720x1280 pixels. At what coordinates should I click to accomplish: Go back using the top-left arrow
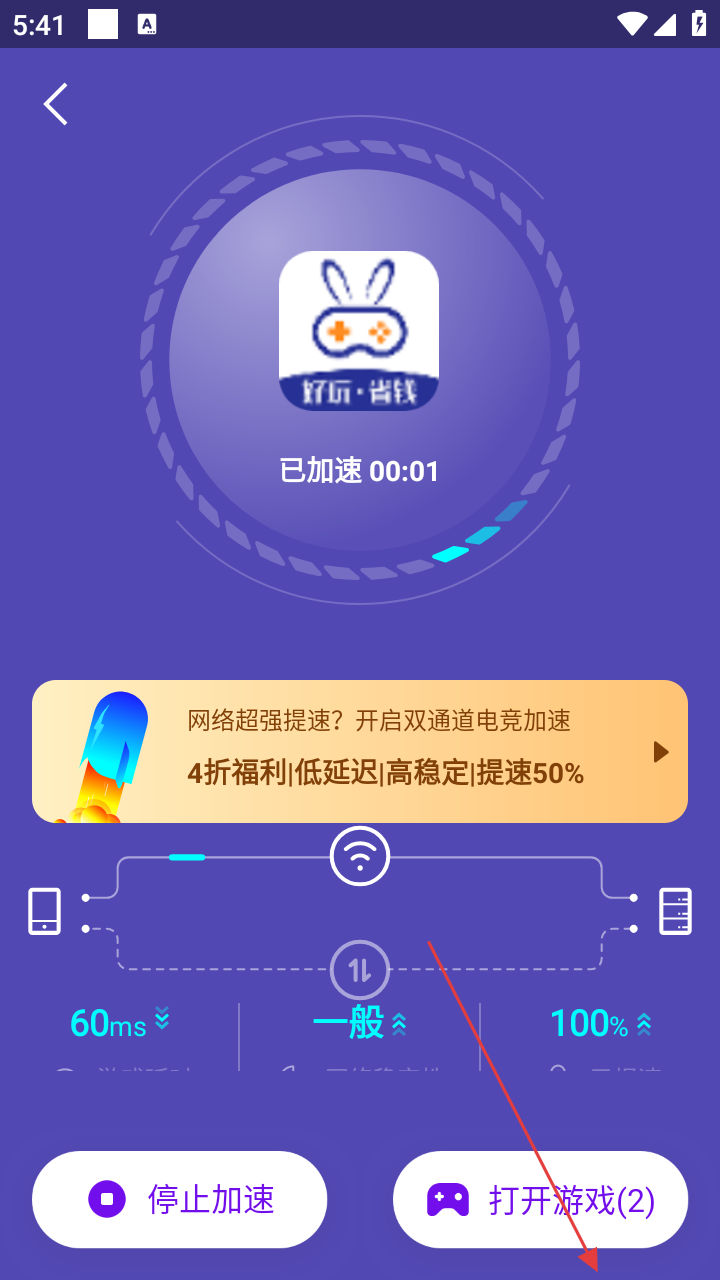56,104
